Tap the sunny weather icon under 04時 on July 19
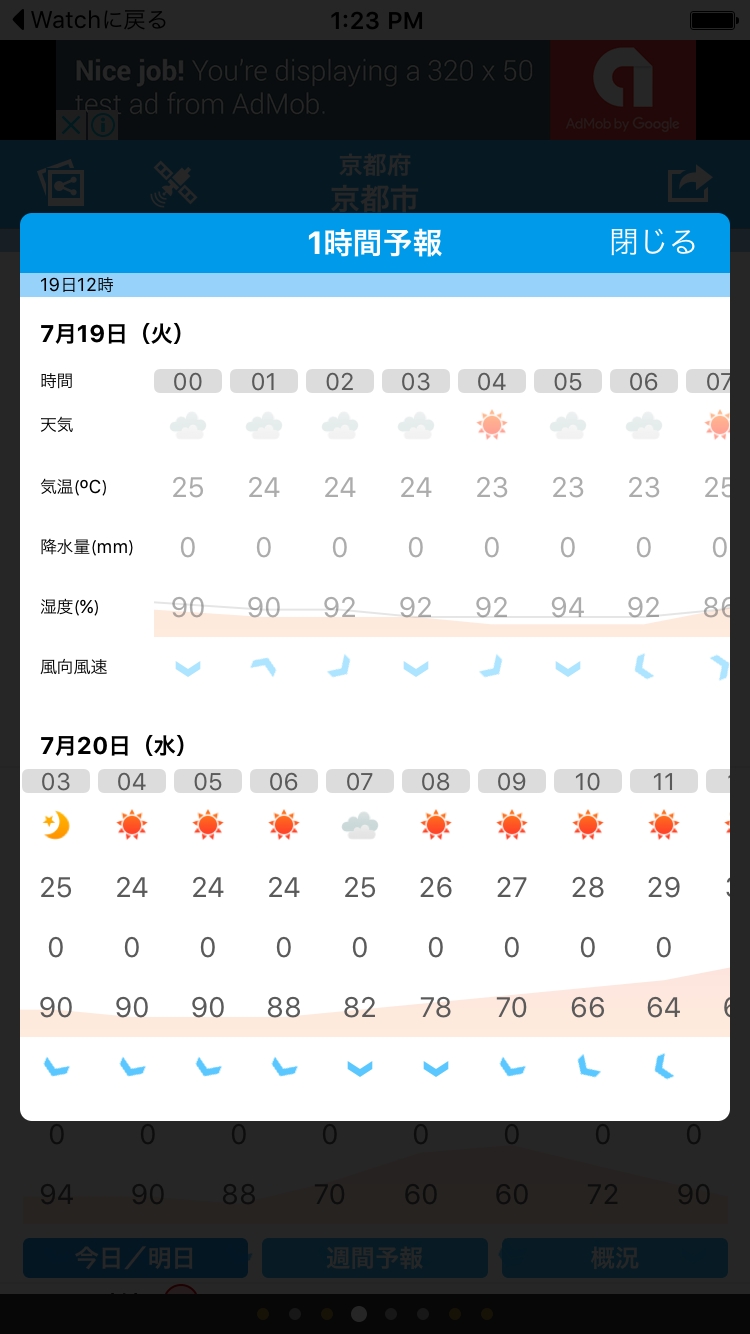Viewport: 750px width, 1334px height. (491, 424)
